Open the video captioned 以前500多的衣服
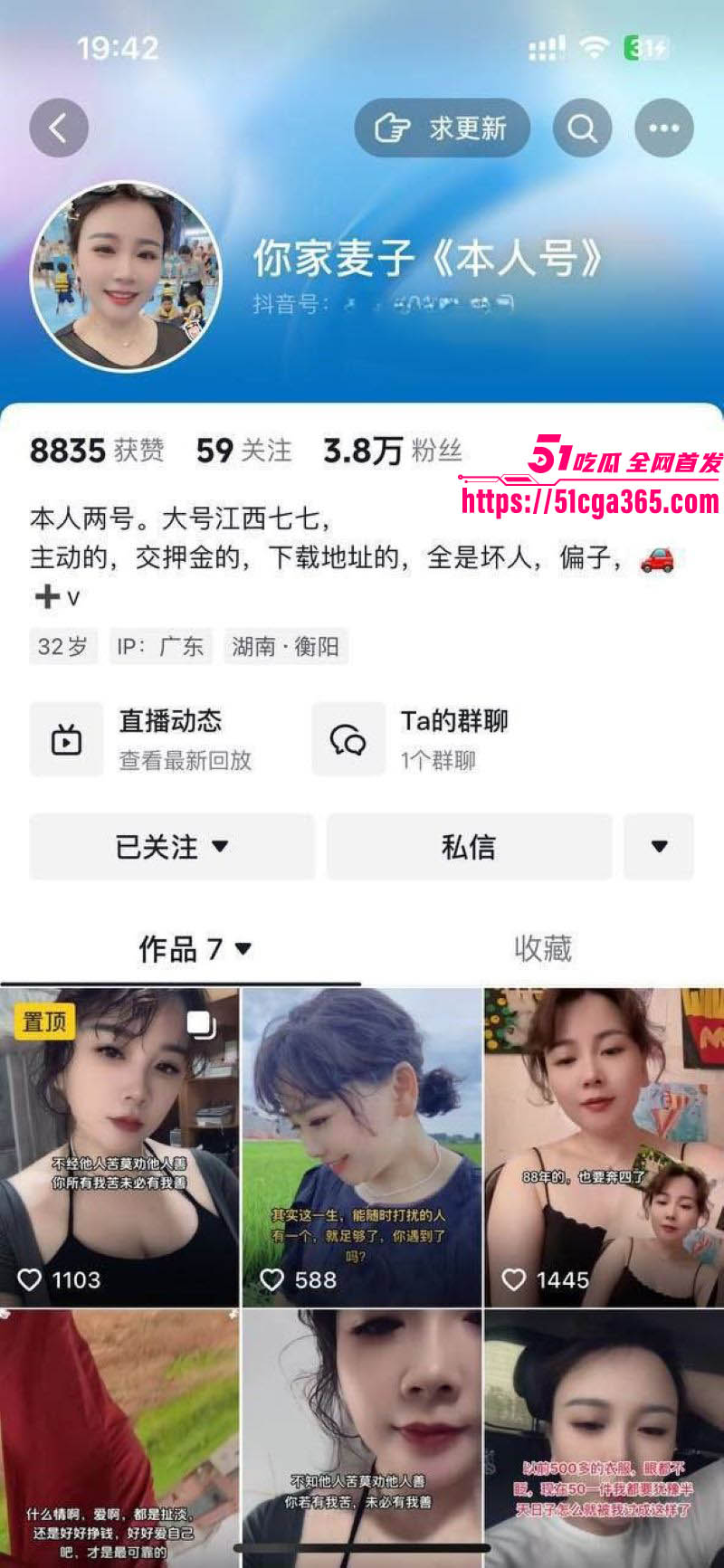 pyautogui.click(x=604, y=1439)
